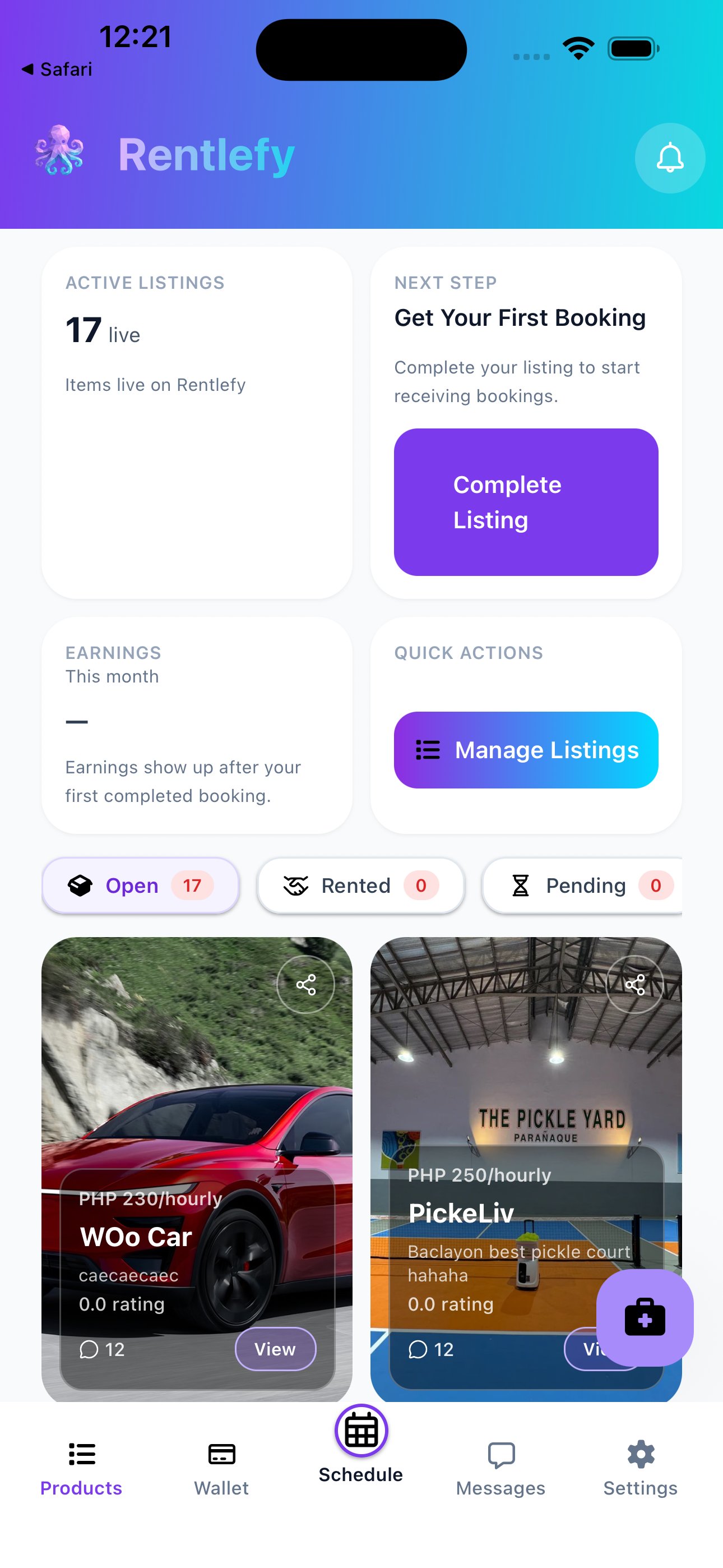
Task: Open the Open listings filter
Action: pos(140,886)
